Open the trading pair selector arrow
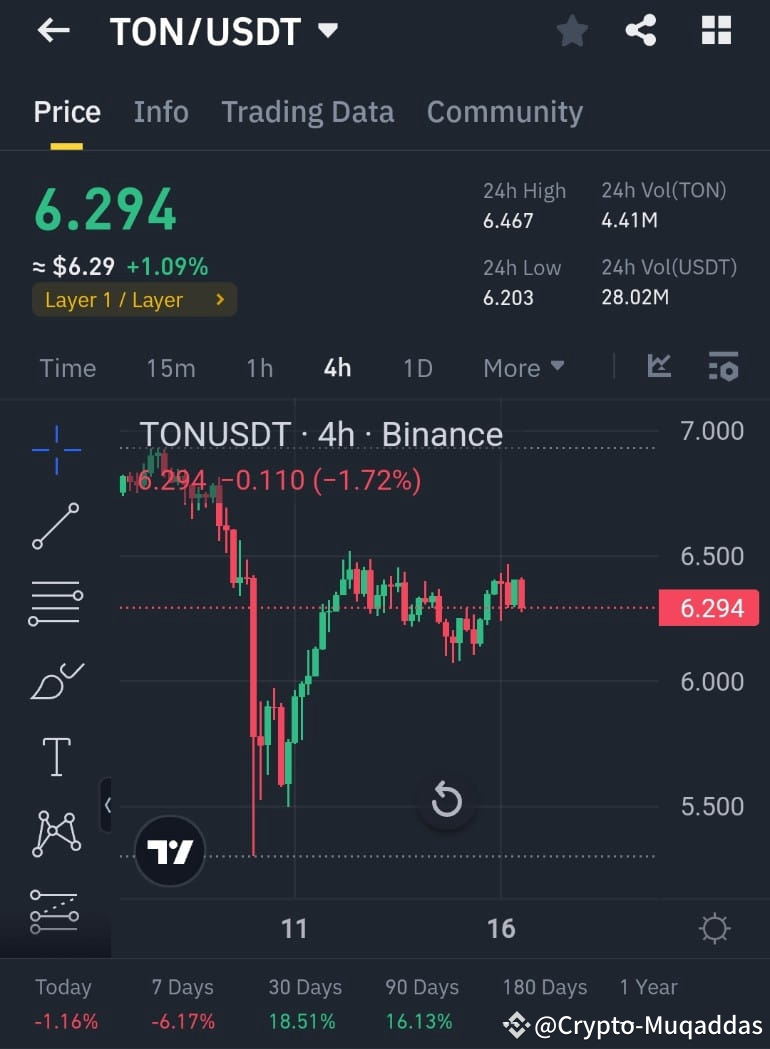 328,30
